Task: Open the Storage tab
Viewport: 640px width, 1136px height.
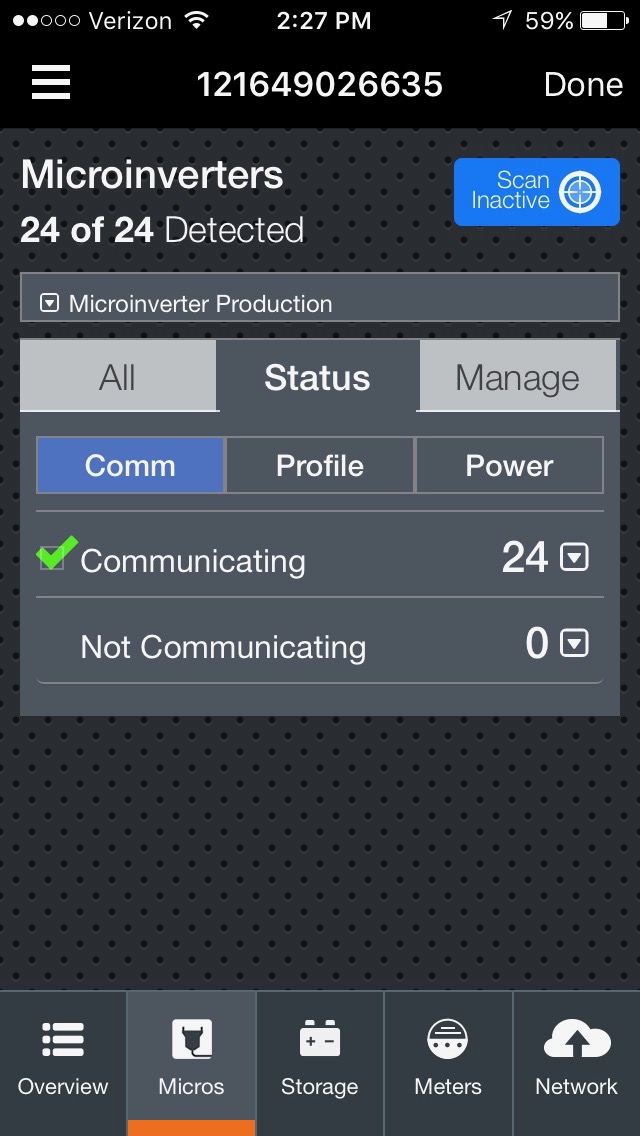Action: click(x=319, y=1060)
